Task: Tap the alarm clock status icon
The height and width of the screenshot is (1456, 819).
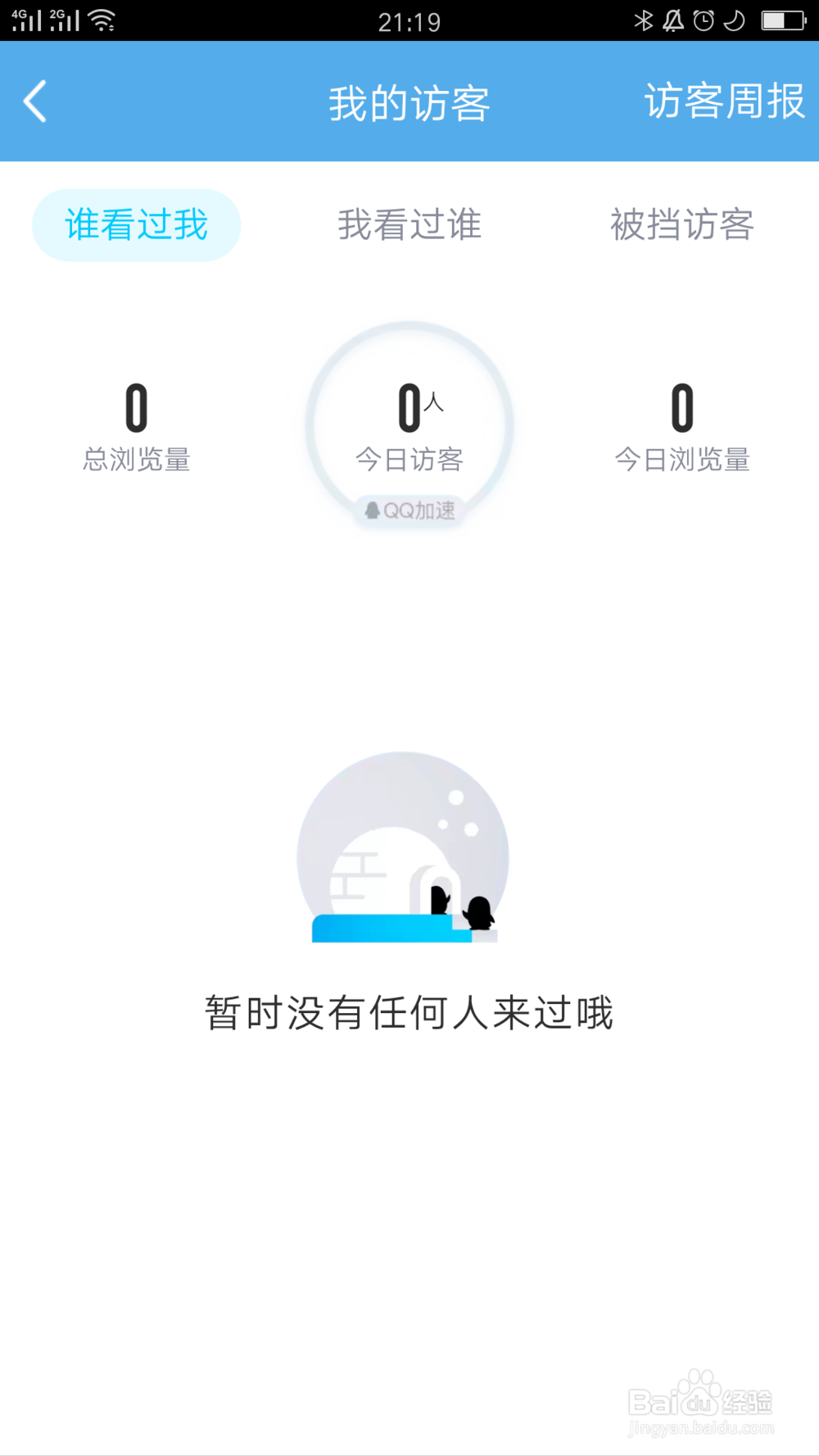Action: click(x=703, y=20)
